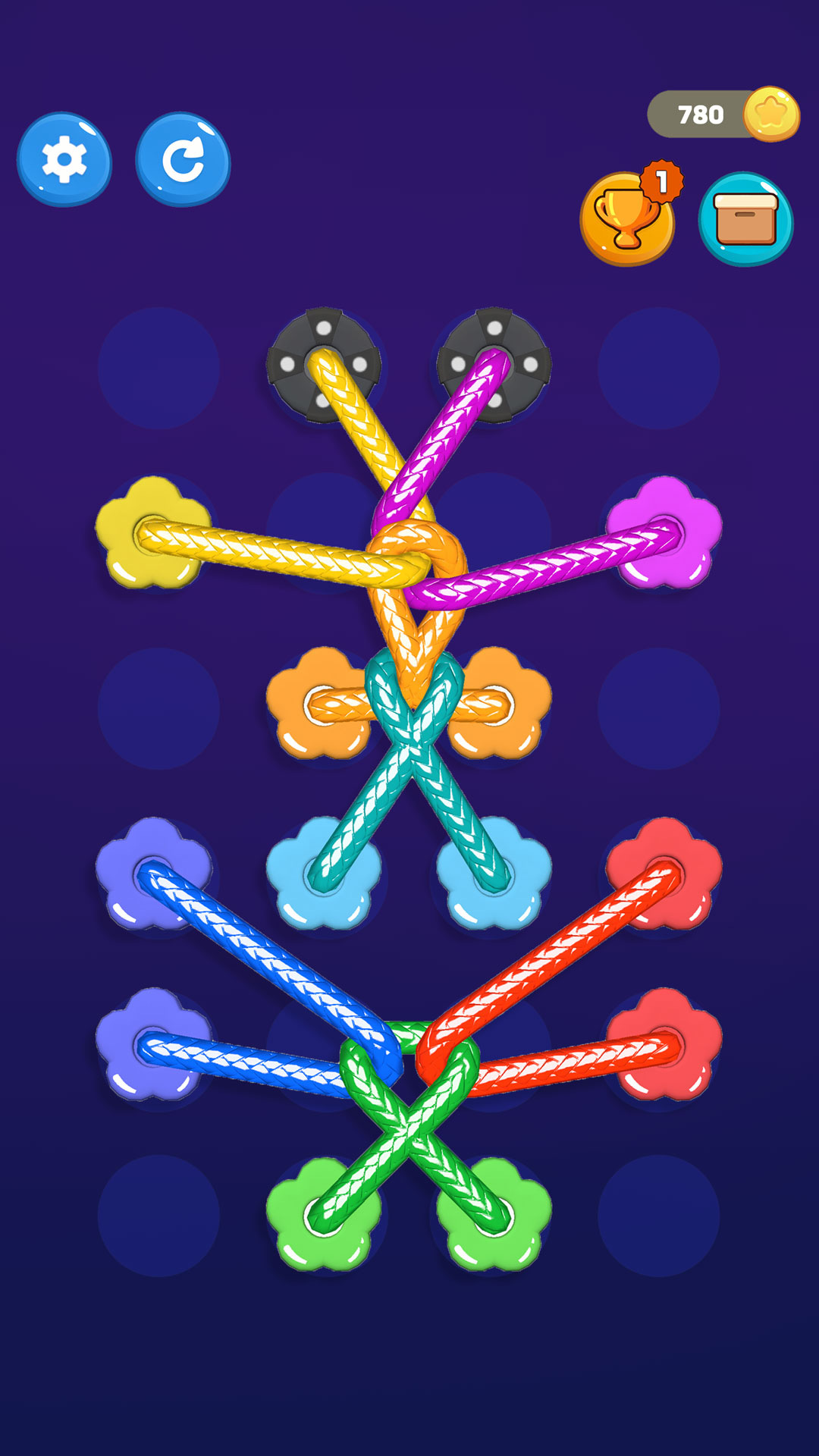The height and width of the screenshot is (1456, 819).
Task: Open the box collection icon
Action: tap(745, 218)
